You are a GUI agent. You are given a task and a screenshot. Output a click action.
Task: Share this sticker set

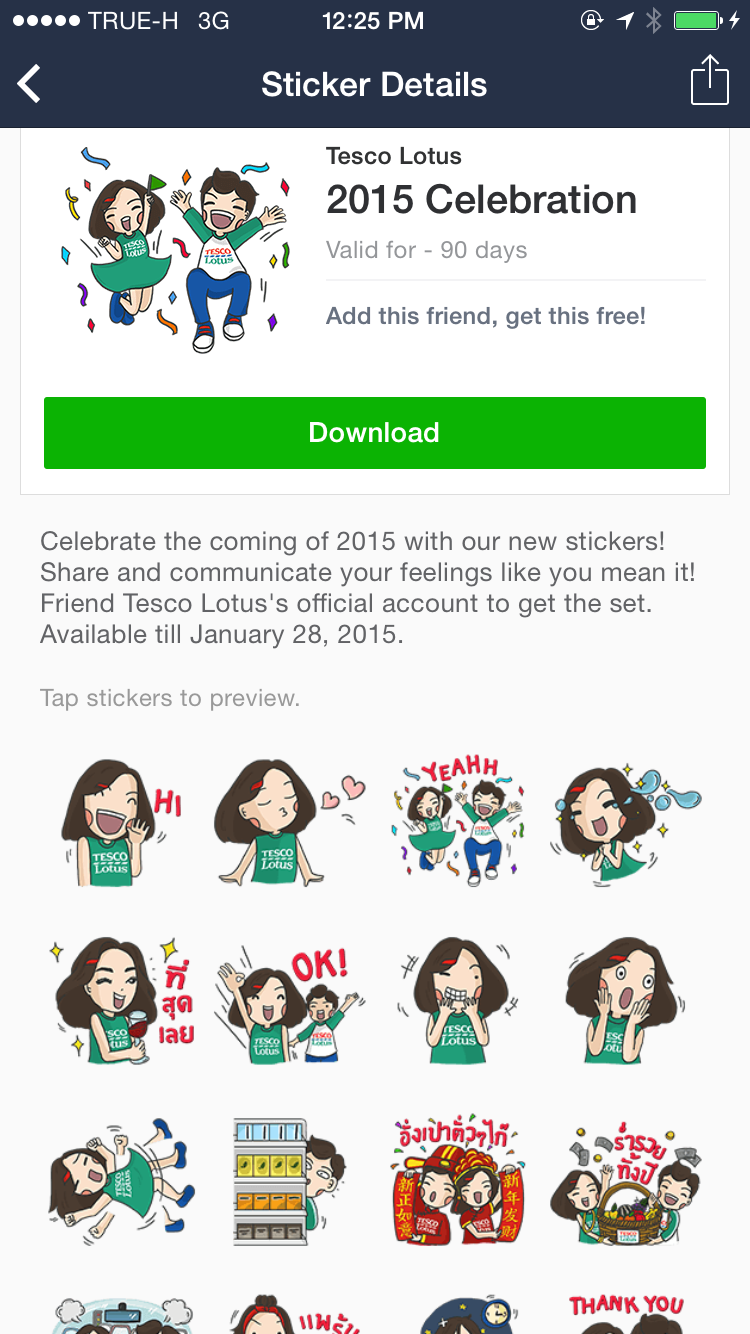709,80
